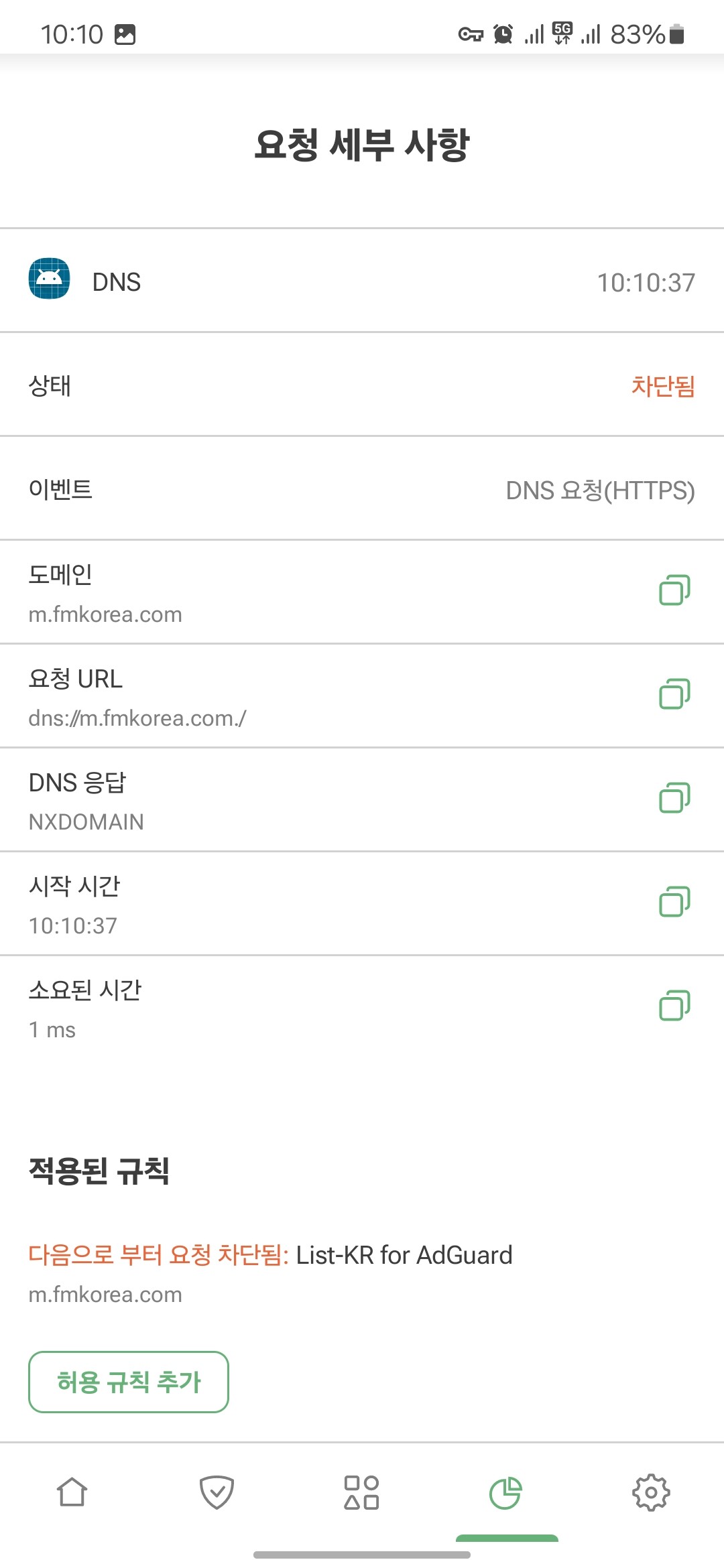Copy the domain m.fmkorea.com
The image size is (724, 1568).
click(x=674, y=590)
